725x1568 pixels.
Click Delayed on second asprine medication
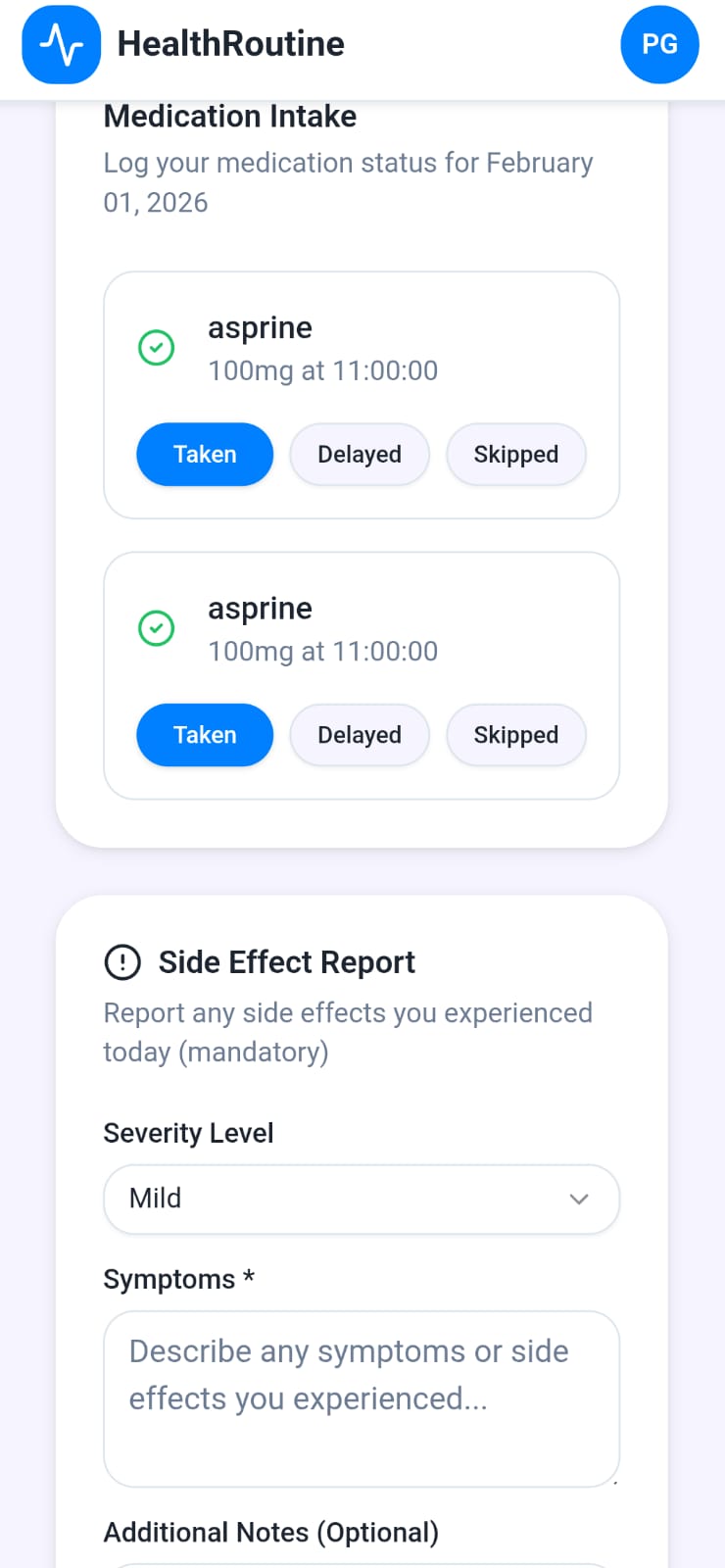click(360, 735)
